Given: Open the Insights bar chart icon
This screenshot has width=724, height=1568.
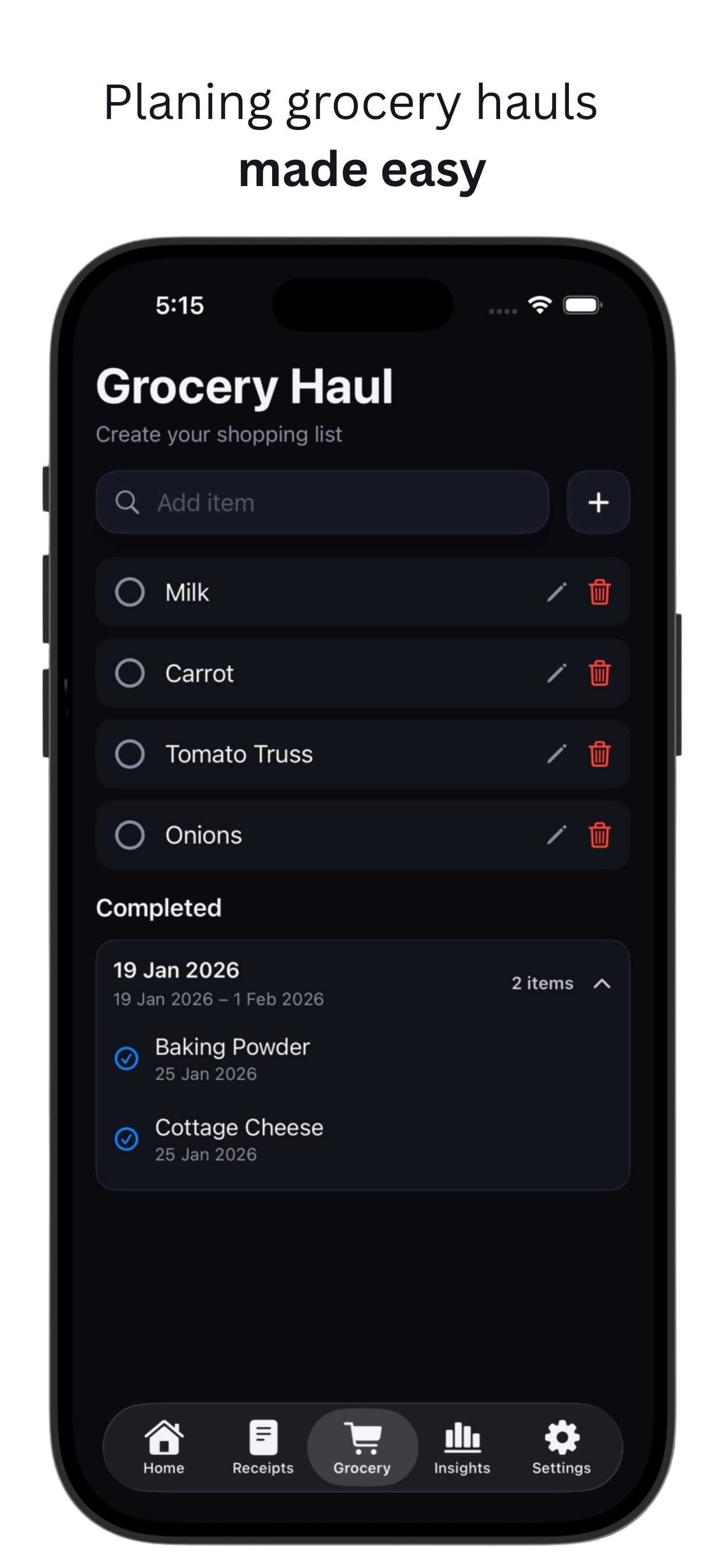Looking at the screenshot, I should (x=461, y=1437).
